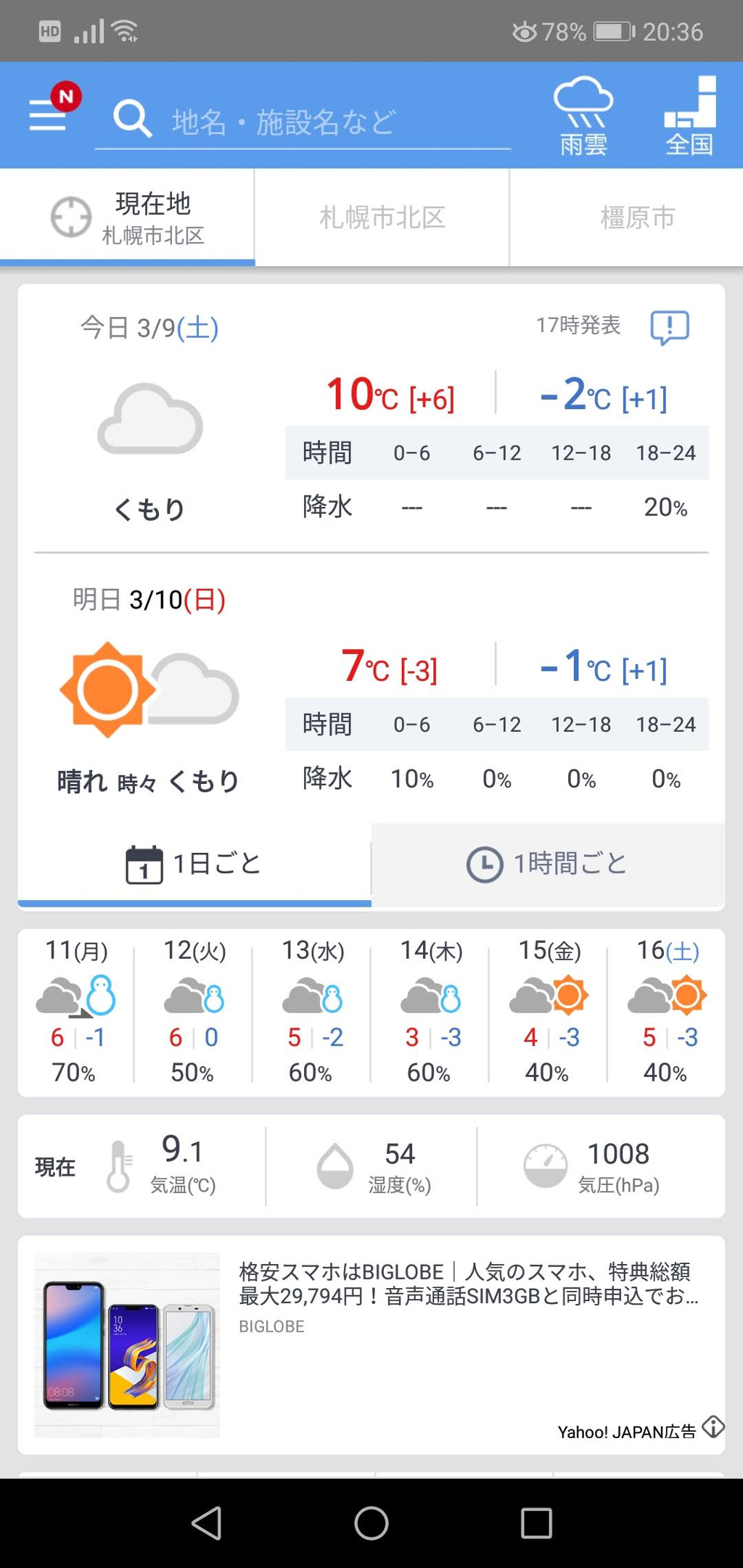Go to the home screen
Viewport: 743px width, 1568px height.
coord(371,1523)
